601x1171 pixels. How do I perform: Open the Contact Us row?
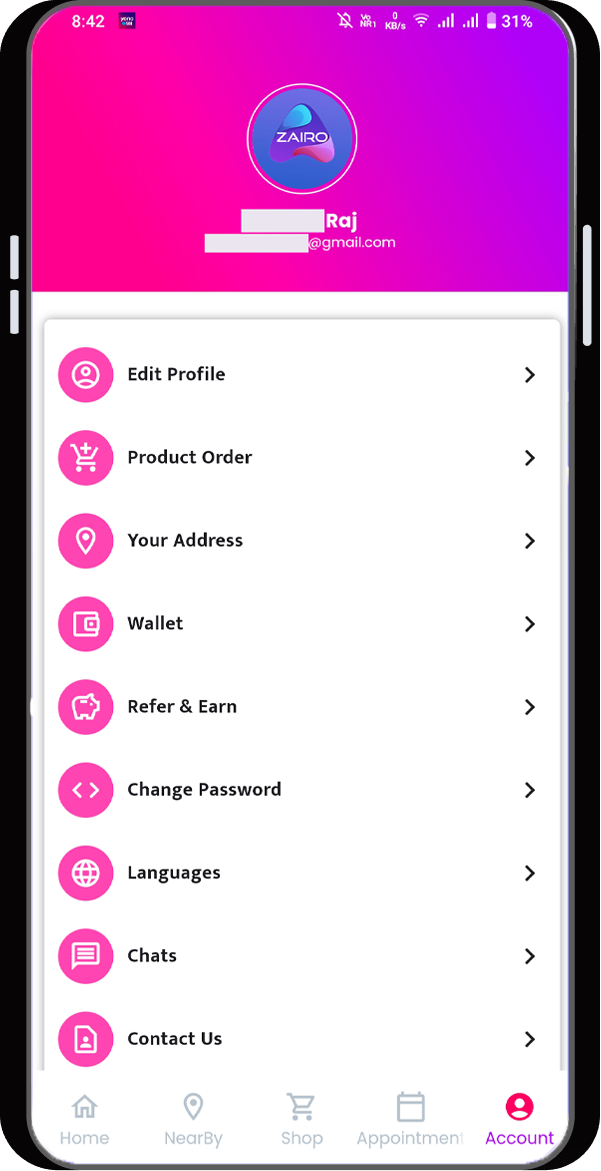(x=300, y=1039)
